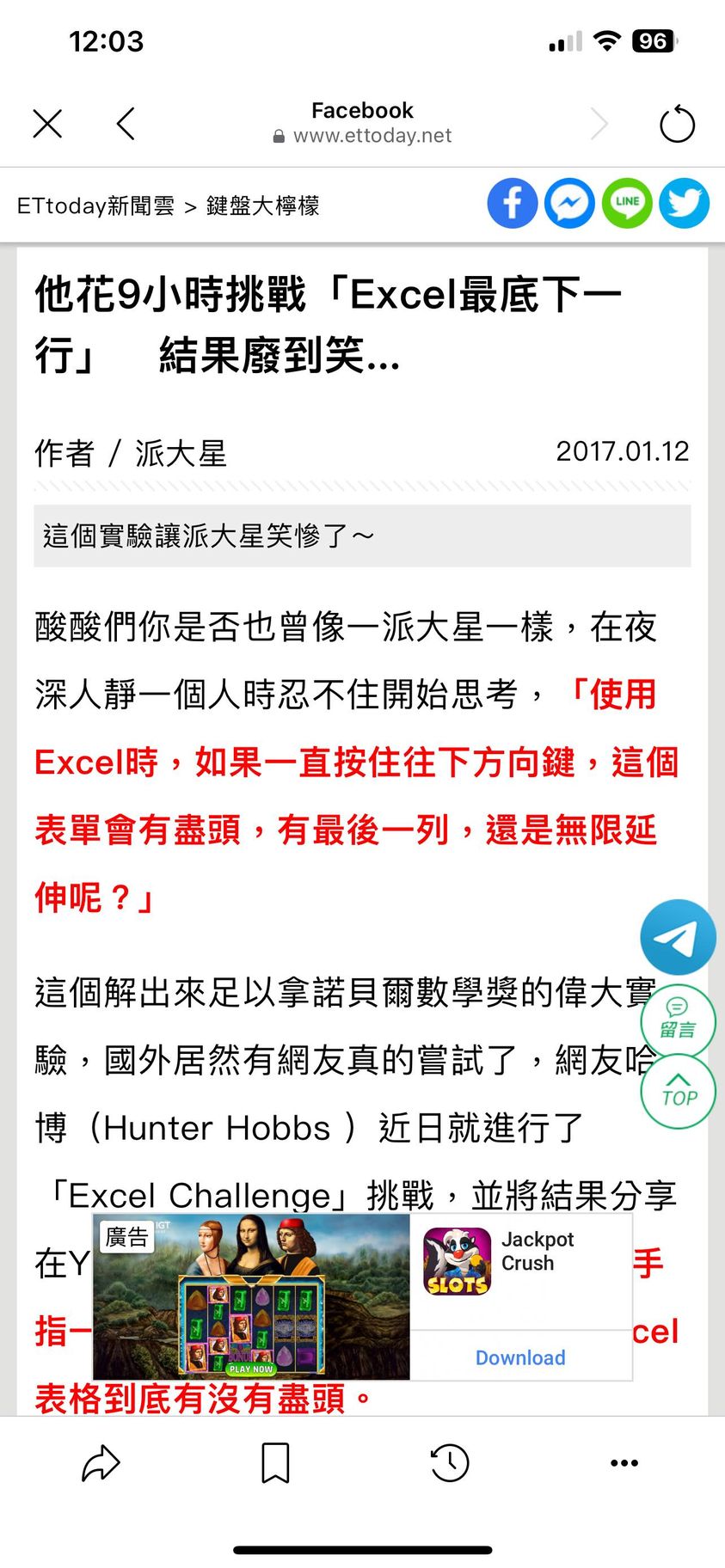Share the article via Messenger
This screenshot has width=725, height=1568.
[569, 204]
